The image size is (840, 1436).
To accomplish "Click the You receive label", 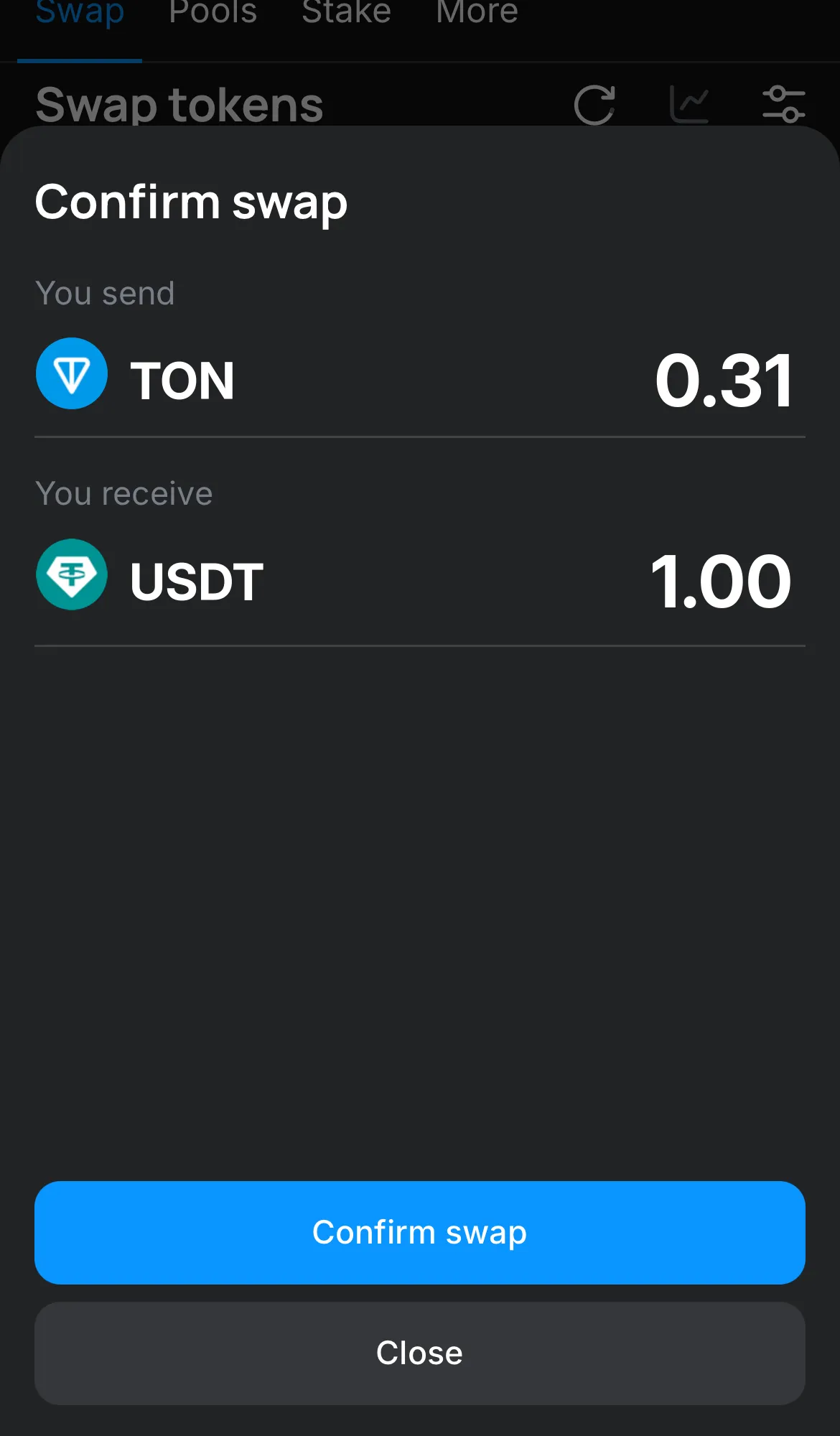I will pyautogui.click(x=123, y=493).
